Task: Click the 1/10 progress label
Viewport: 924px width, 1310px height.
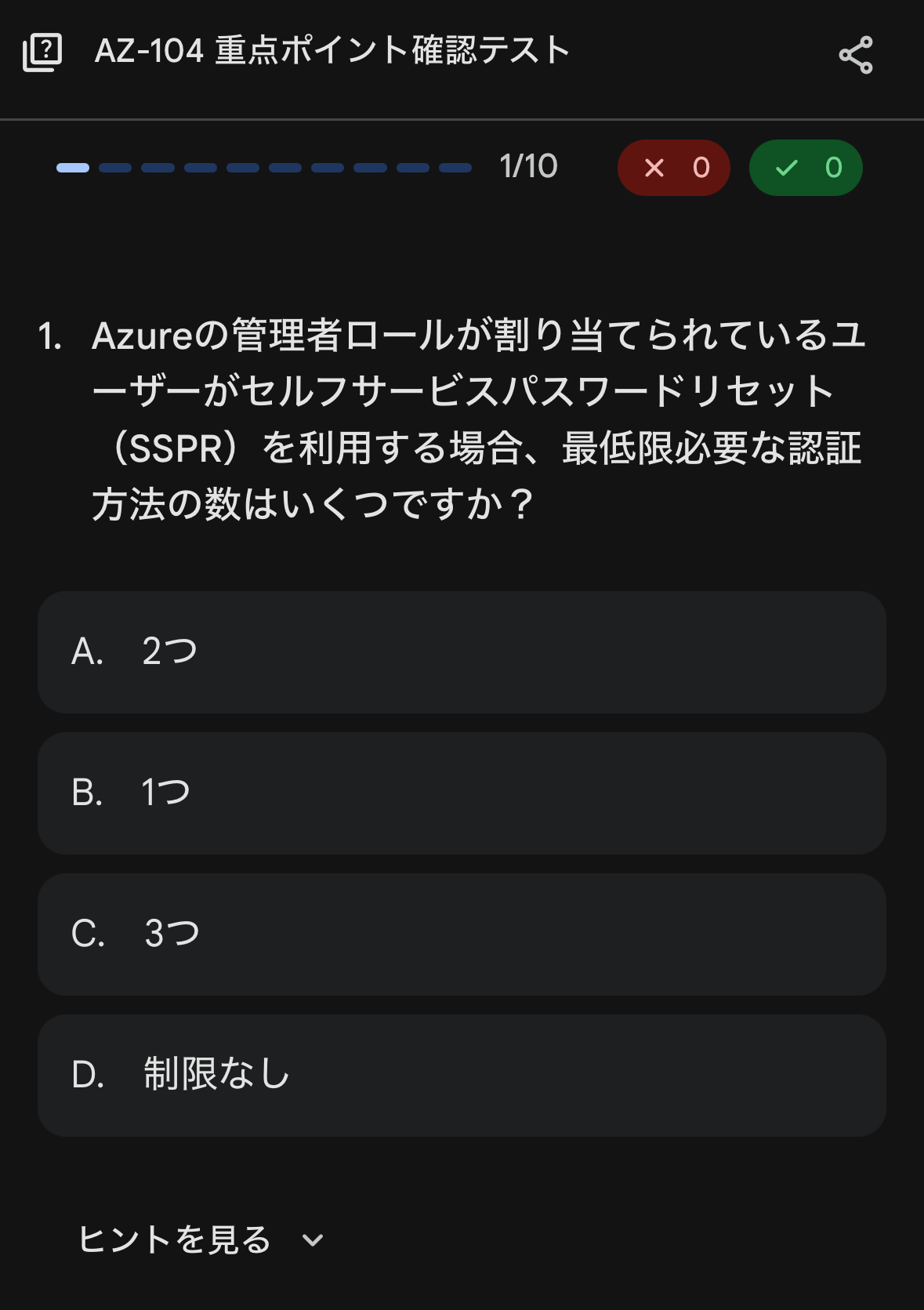Action: click(x=528, y=165)
